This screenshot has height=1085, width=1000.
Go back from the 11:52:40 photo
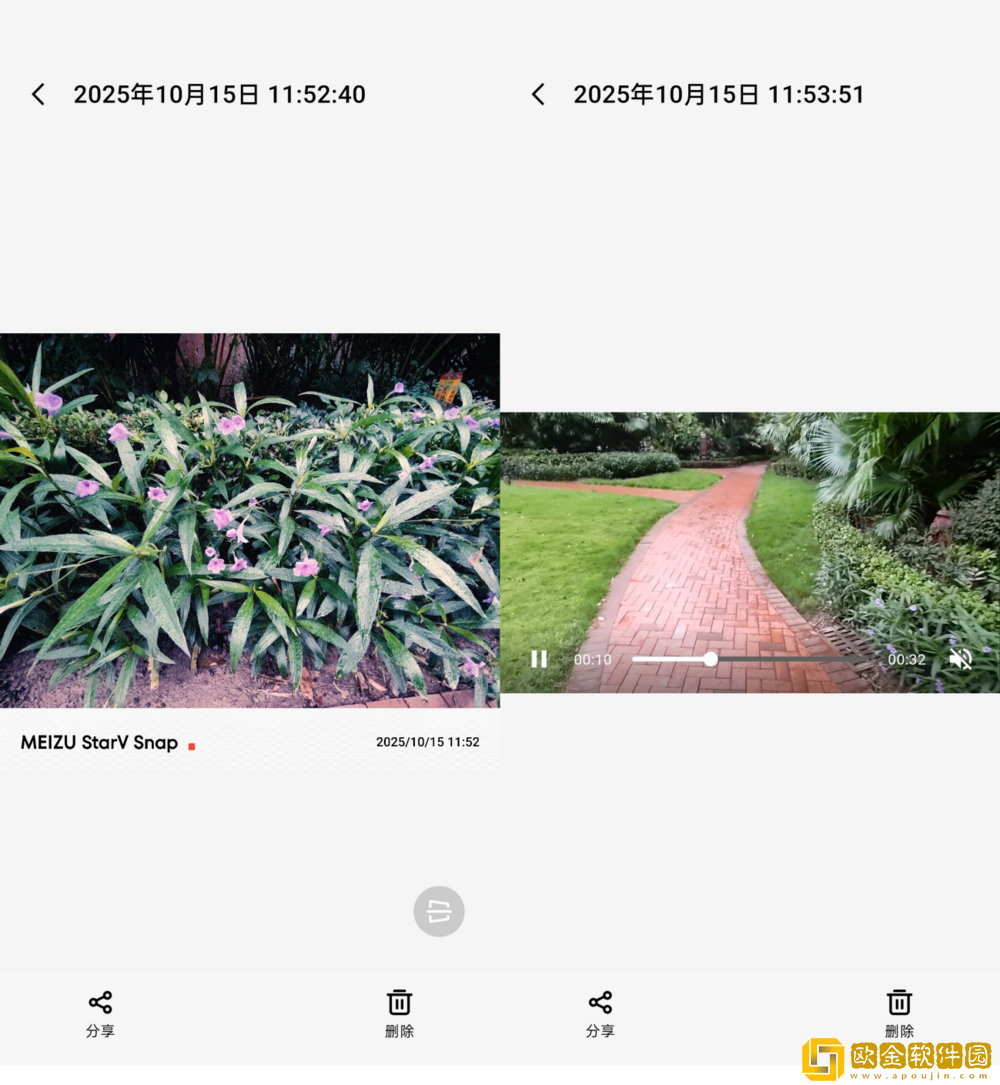click(x=38, y=95)
